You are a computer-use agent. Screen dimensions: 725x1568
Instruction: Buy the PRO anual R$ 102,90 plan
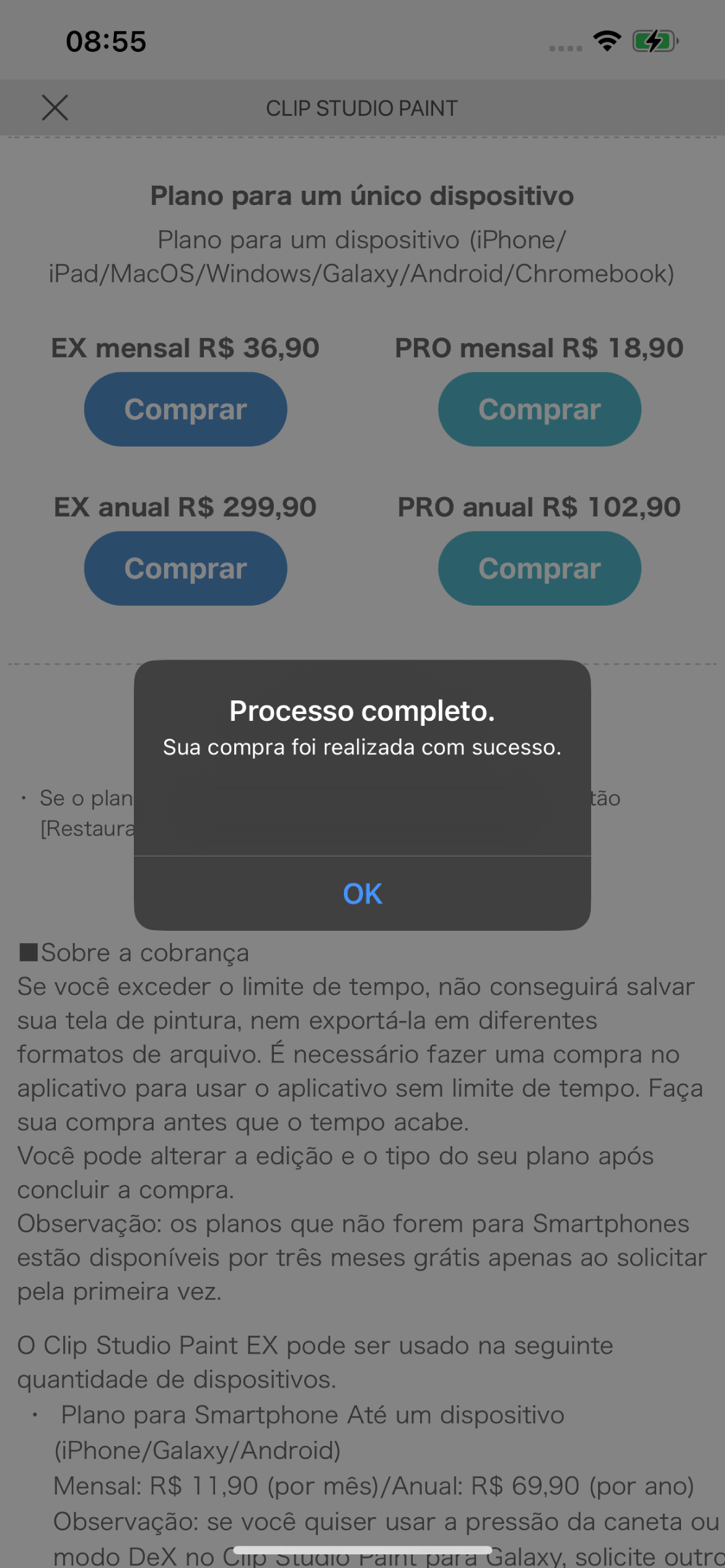point(539,568)
